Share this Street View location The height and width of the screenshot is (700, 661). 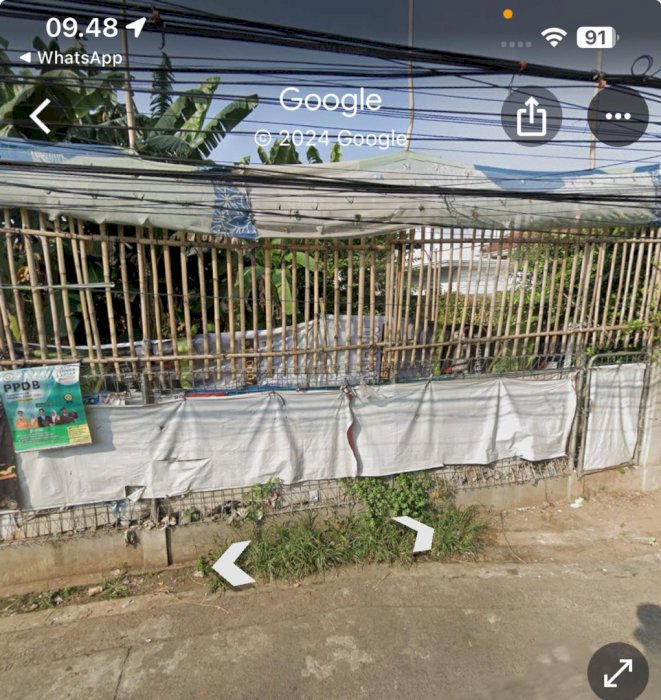pyautogui.click(x=531, y=116)
